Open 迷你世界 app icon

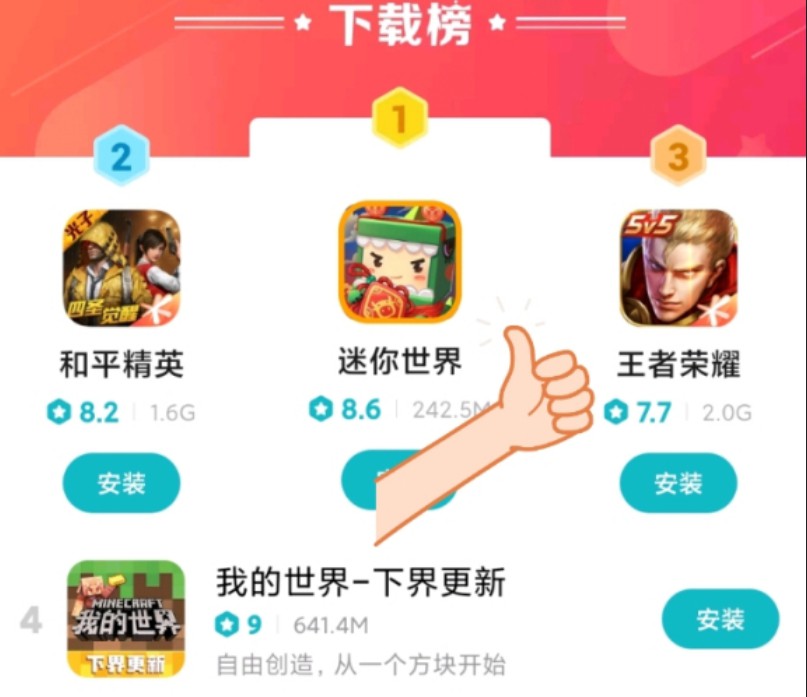400,261
